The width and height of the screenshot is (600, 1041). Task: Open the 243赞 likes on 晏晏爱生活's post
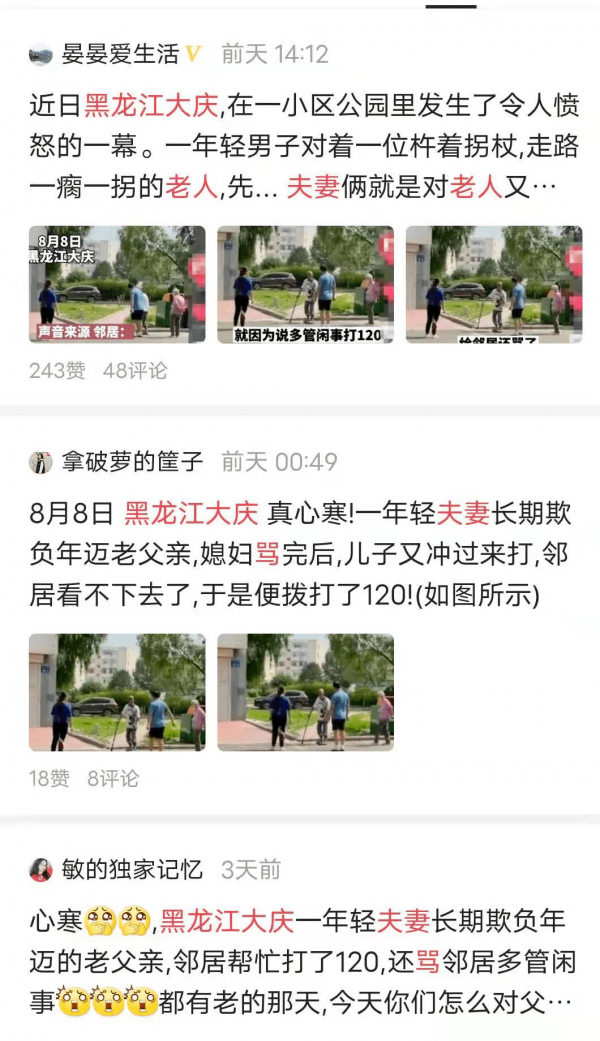pos(57,371)
